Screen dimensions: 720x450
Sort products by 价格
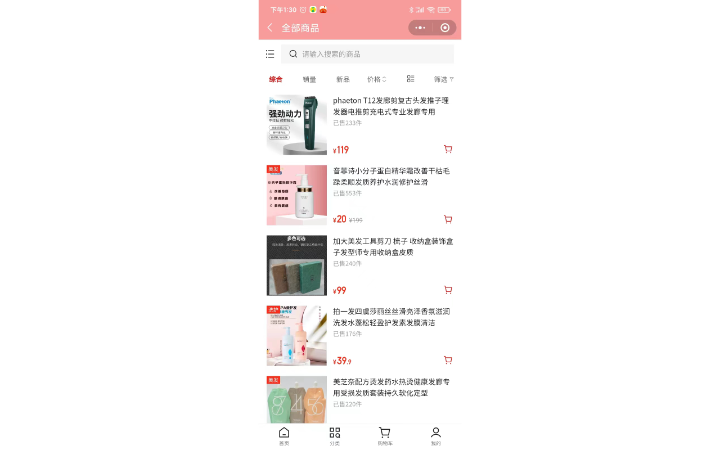point(376,79)
